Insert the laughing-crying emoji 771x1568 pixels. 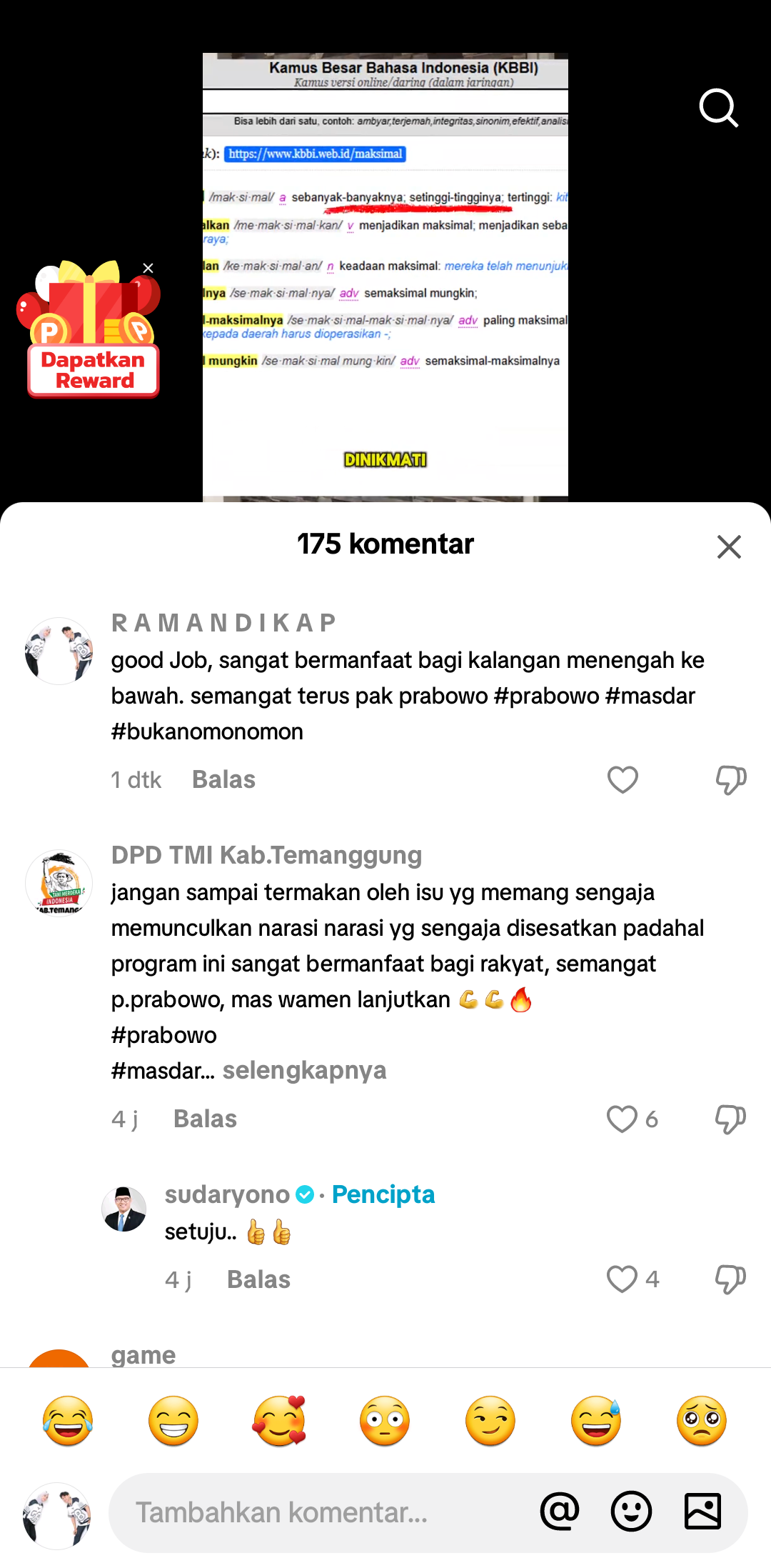(x=68, y=1420)
